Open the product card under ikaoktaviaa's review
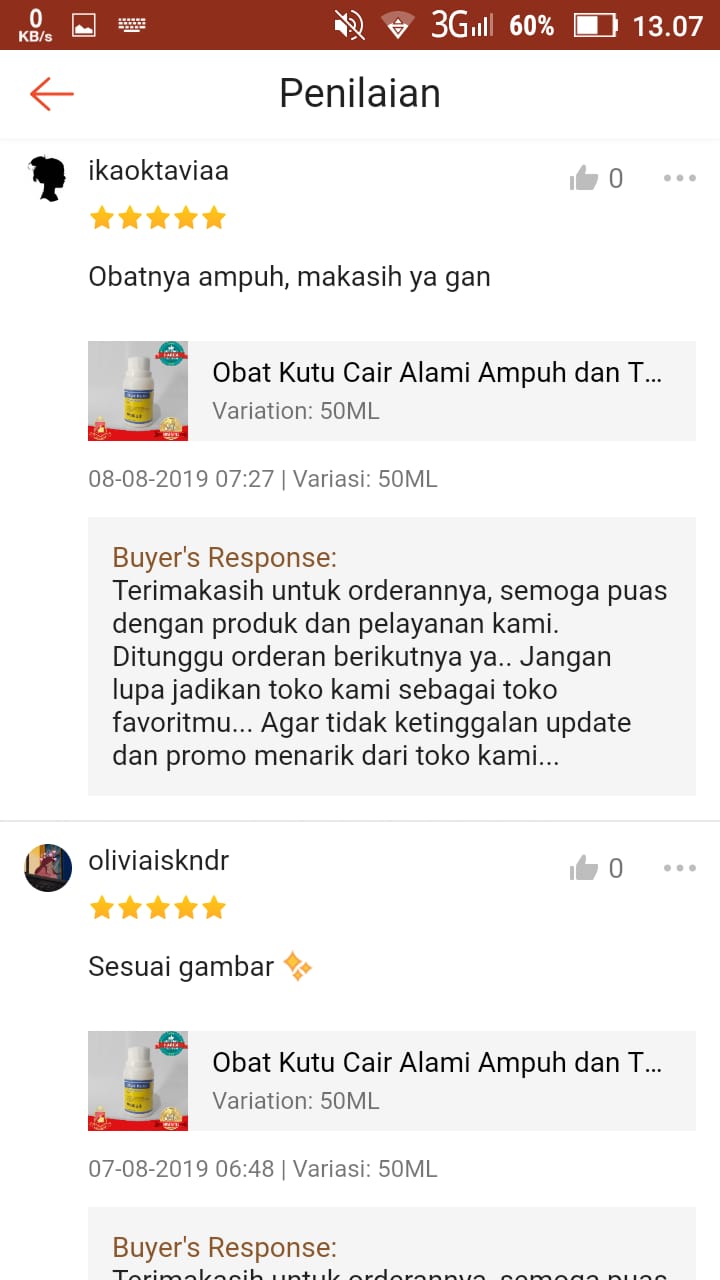The width and height of the screenshot is (720, 1280). click(x=392, y=391)
